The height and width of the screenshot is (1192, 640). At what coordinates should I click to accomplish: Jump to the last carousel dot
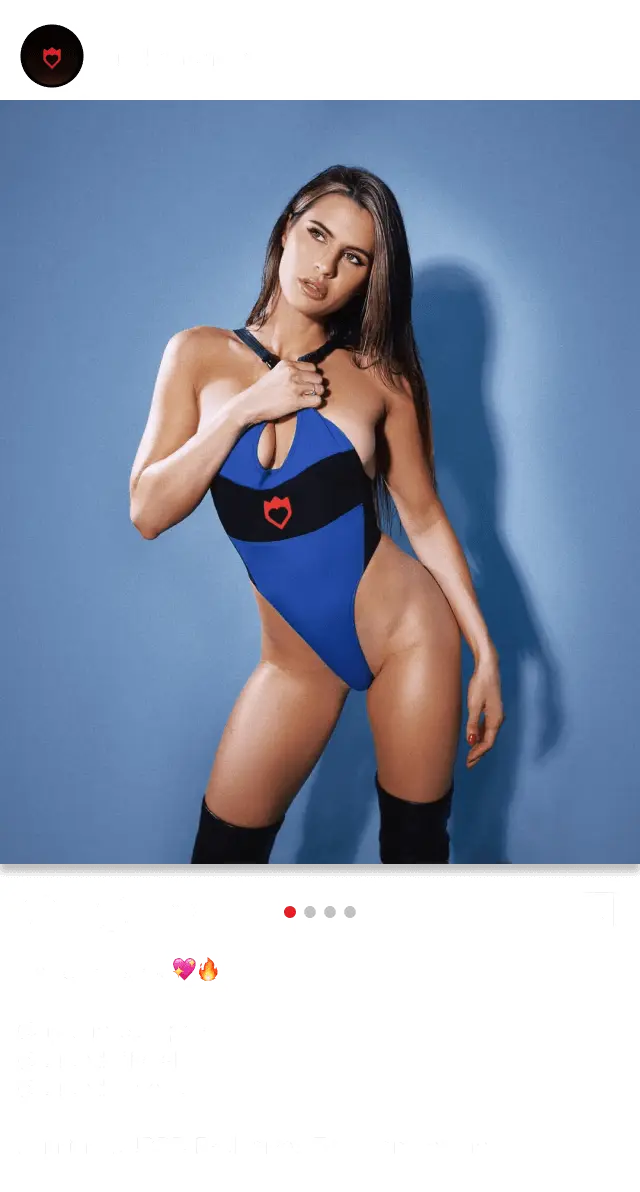click(350, 912)
